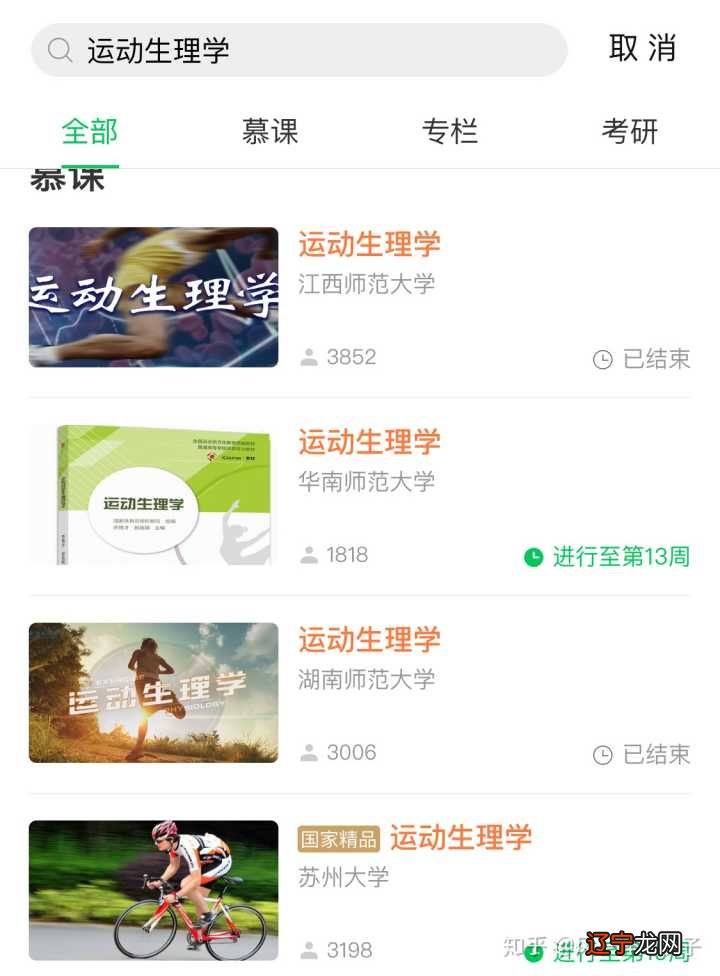Tap the green progress clock beside 进行至第13周
Viewport: 720px width, 976px height.
tap(531, 555)
